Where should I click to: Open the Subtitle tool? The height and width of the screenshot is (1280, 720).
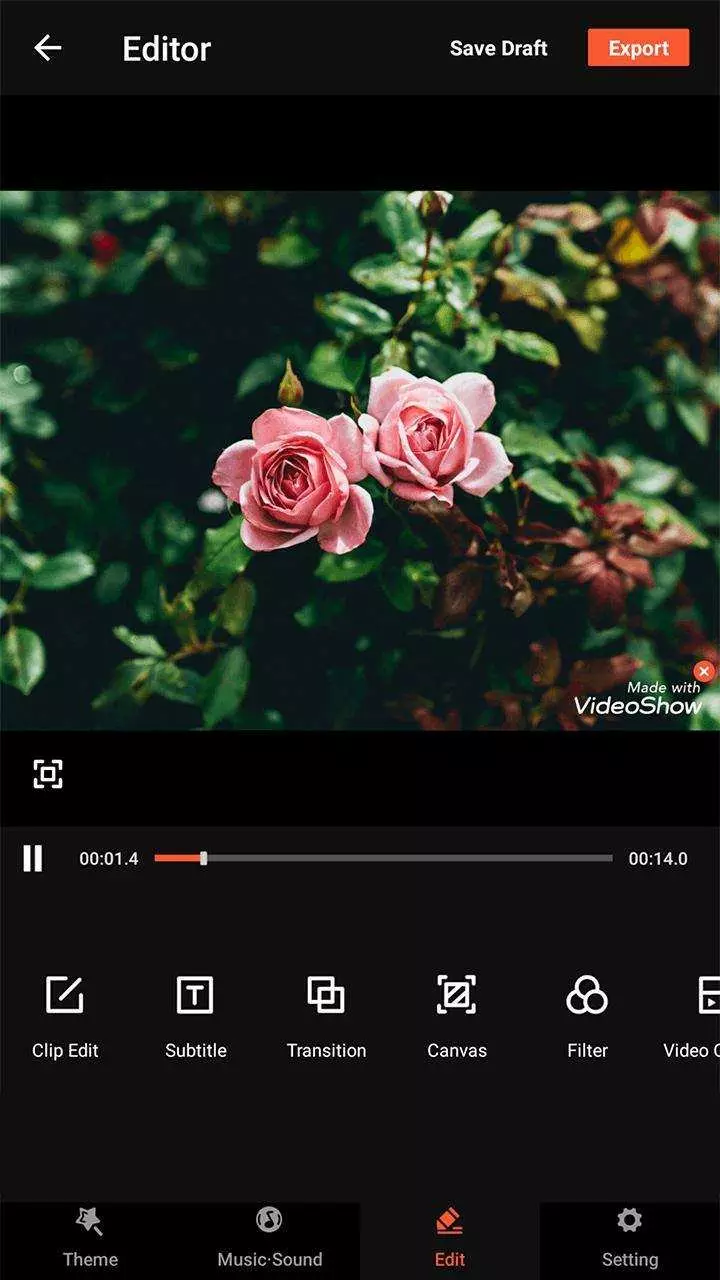(x=195, y=1013)
